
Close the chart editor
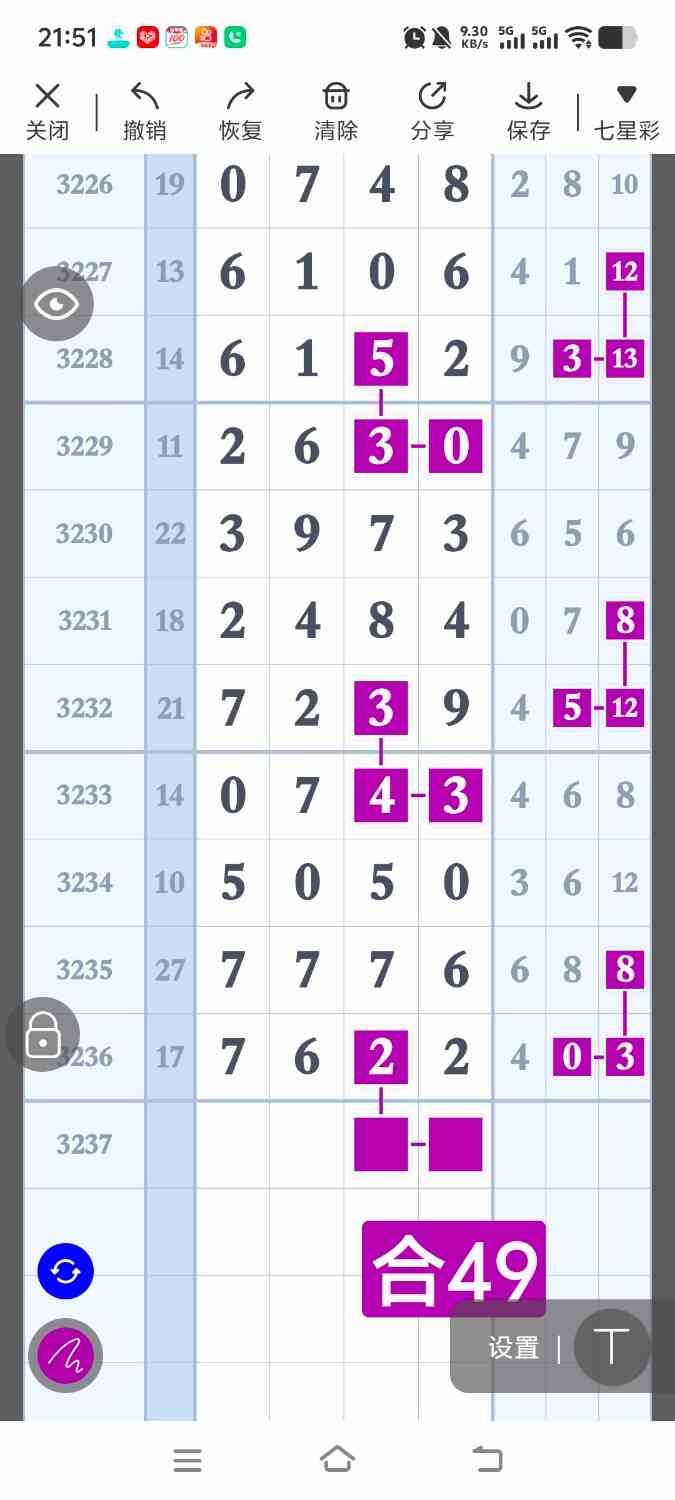click(x=47, y=111)
